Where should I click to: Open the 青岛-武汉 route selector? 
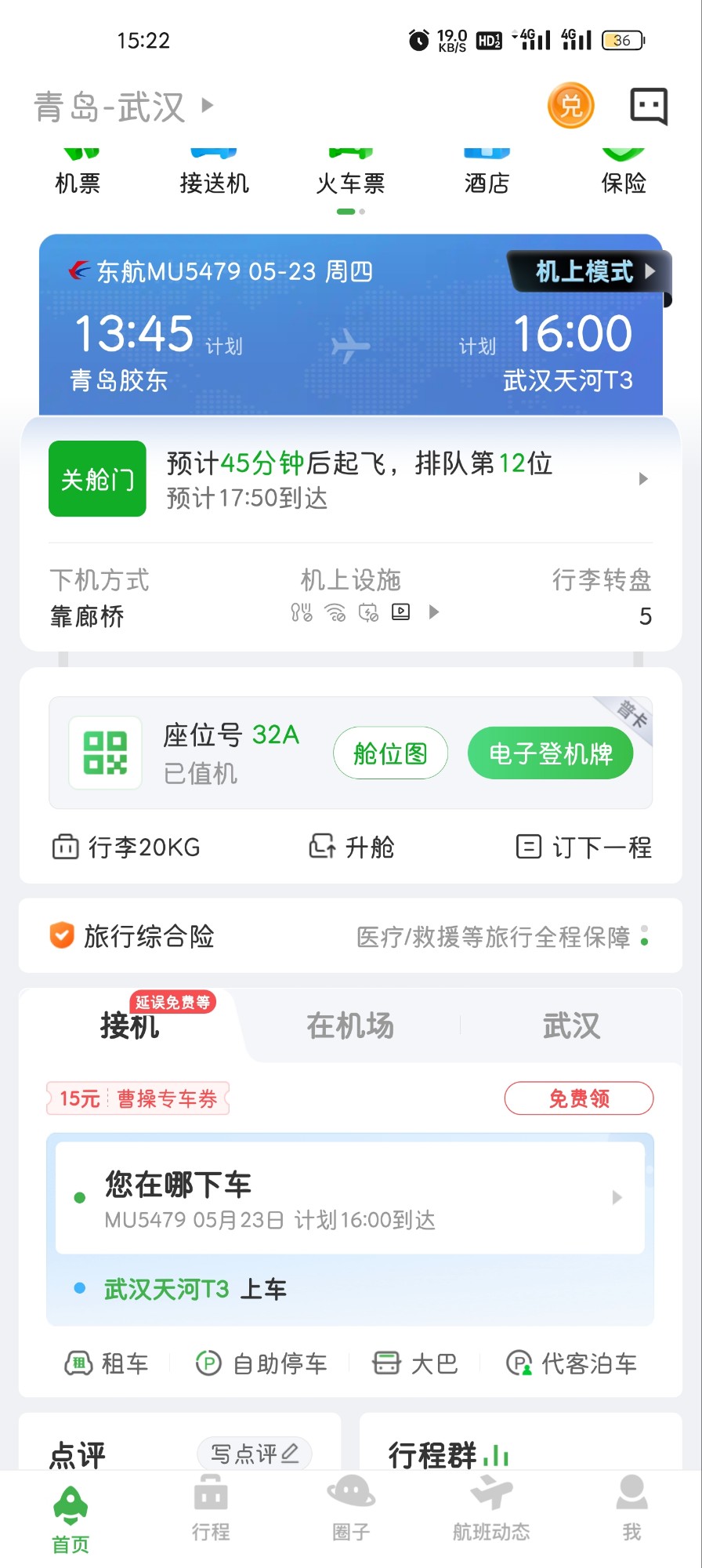pos(123,106)
